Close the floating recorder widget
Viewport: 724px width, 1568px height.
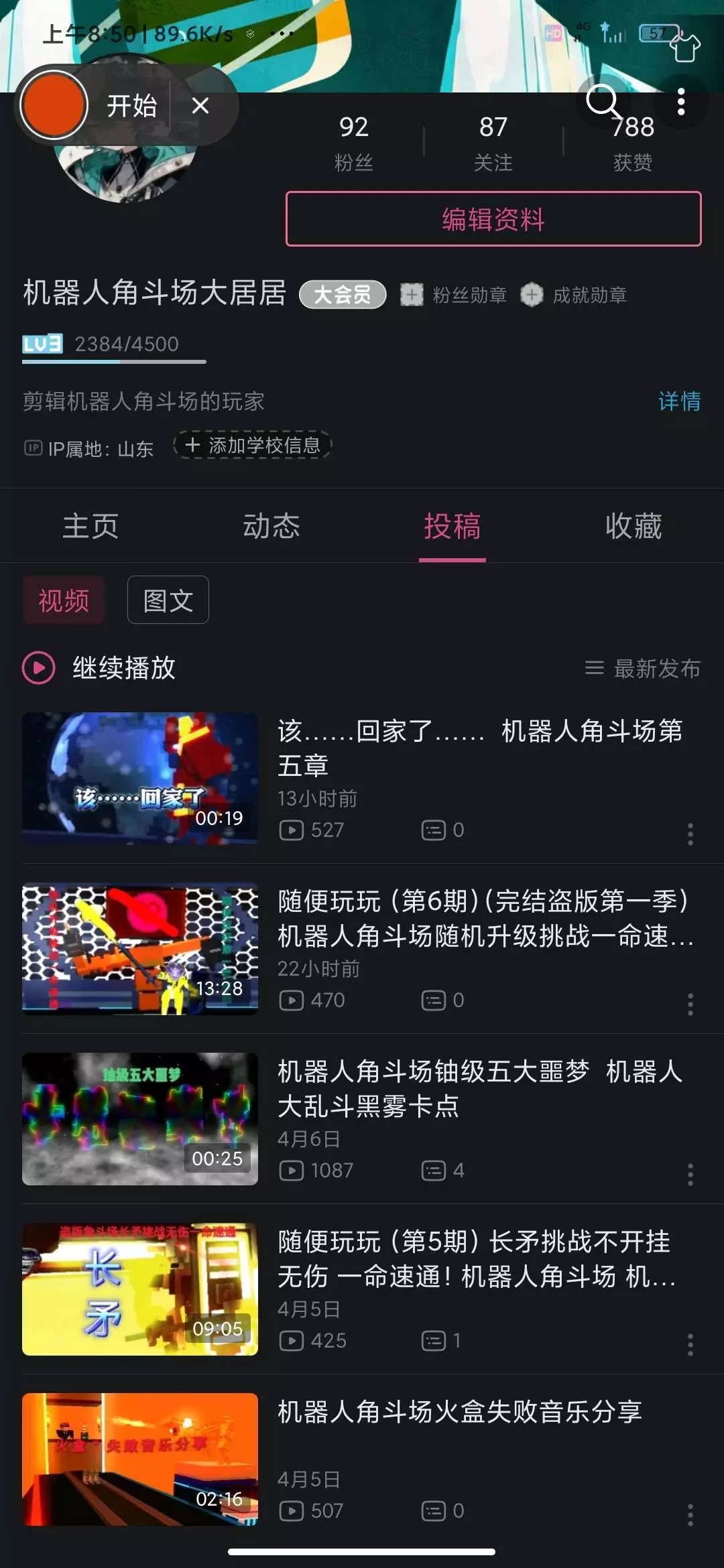(x=200, y=106)
